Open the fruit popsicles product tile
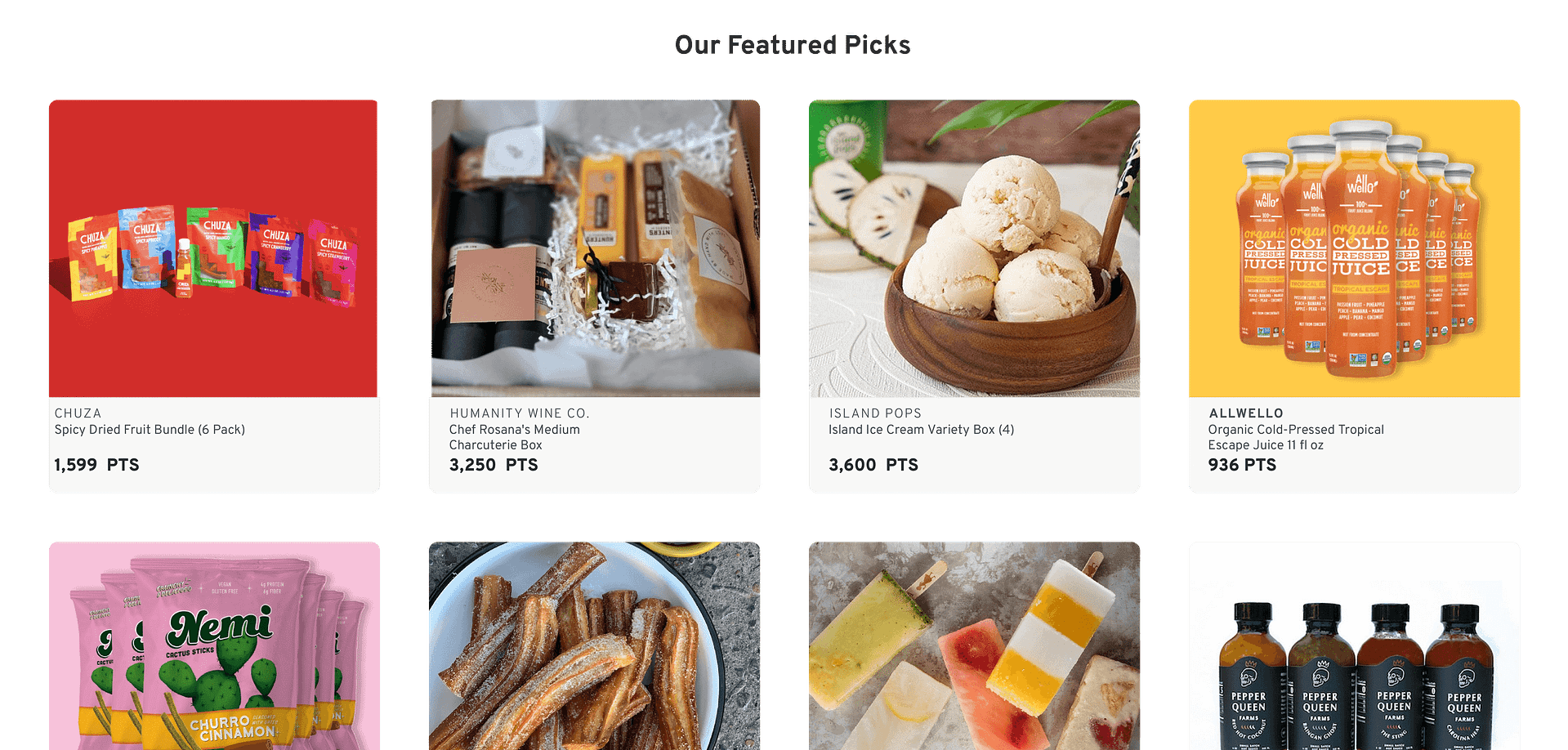1568x750 pixels. (974, 645)
